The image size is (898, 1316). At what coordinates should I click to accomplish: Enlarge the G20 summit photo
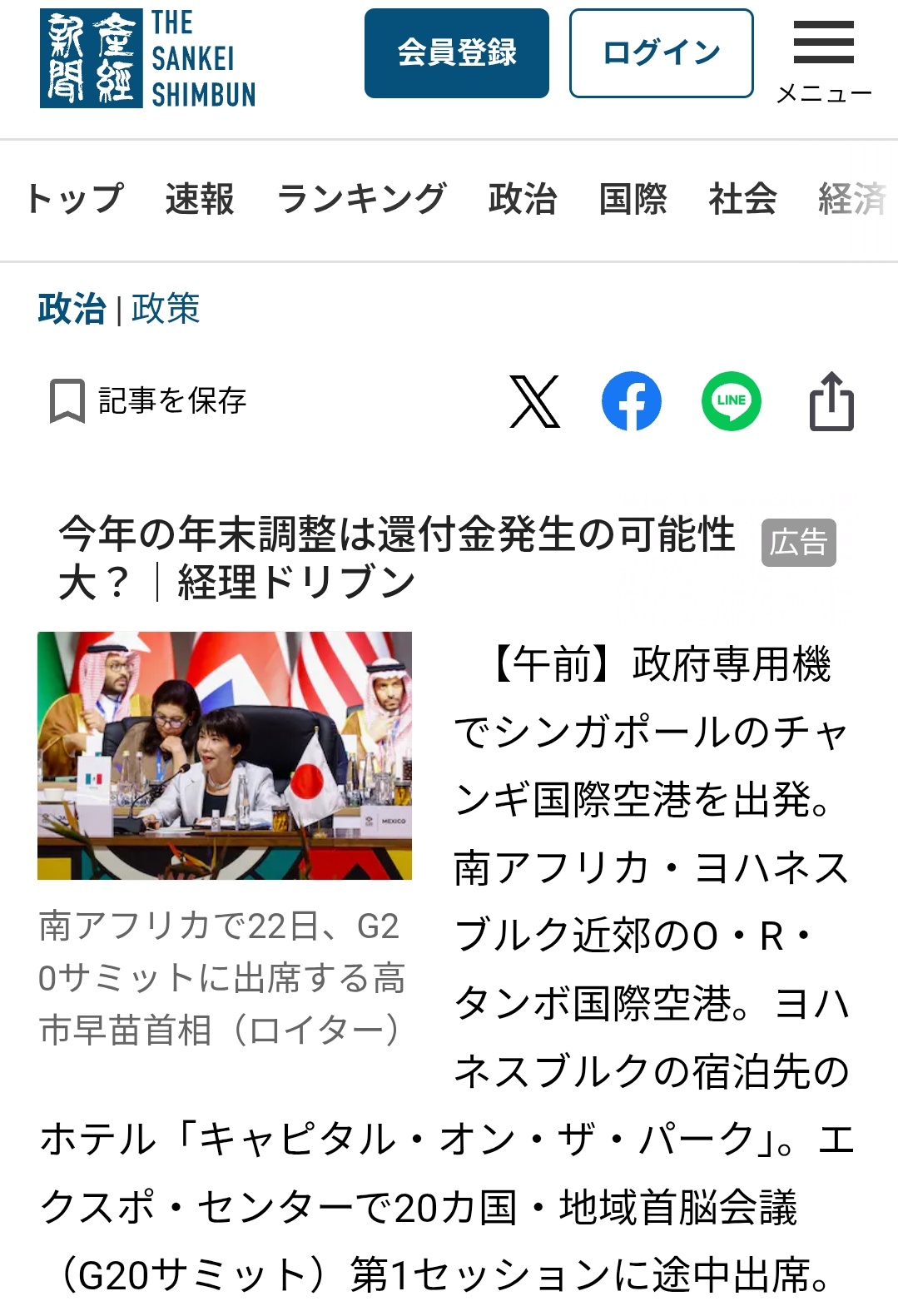(x=225, y=755)
